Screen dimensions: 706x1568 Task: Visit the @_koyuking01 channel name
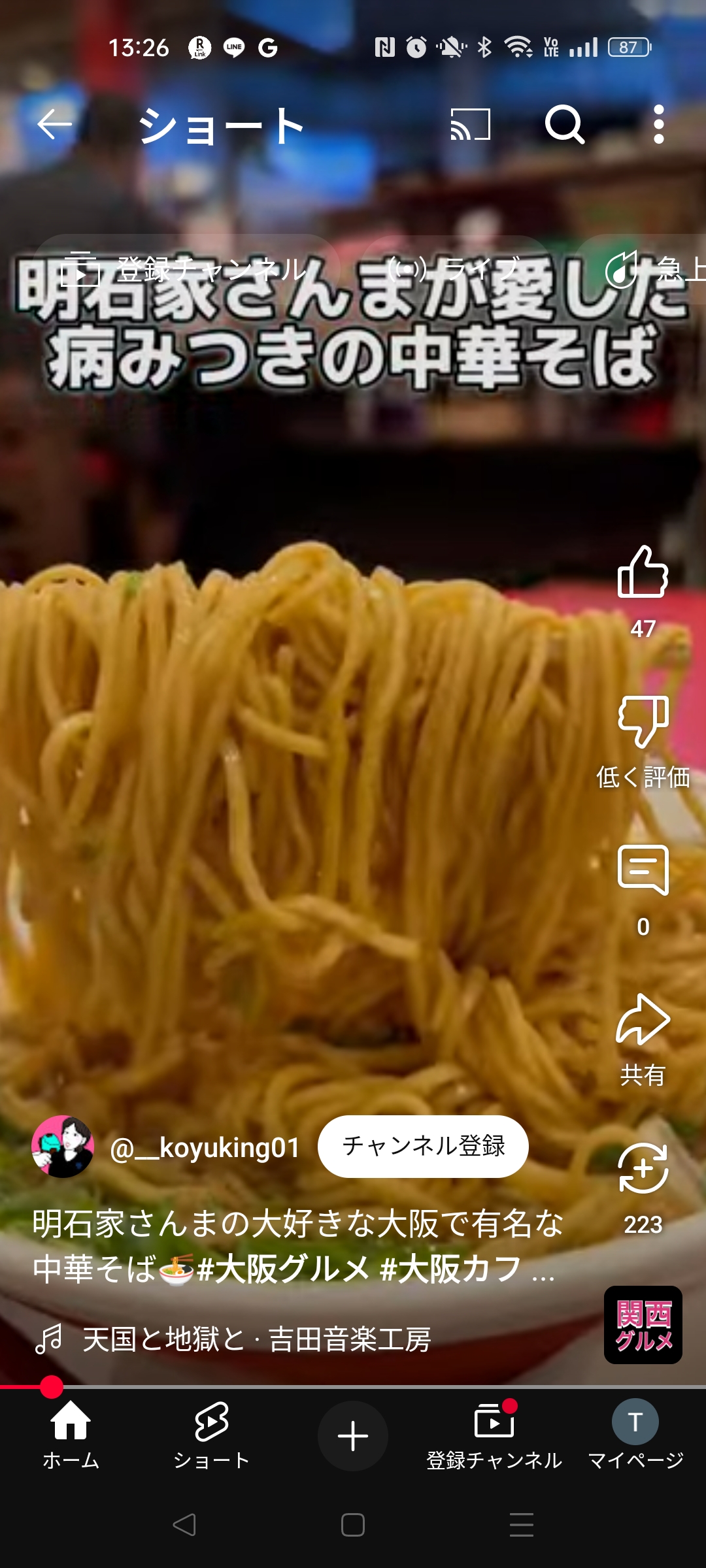point(205,1148)
